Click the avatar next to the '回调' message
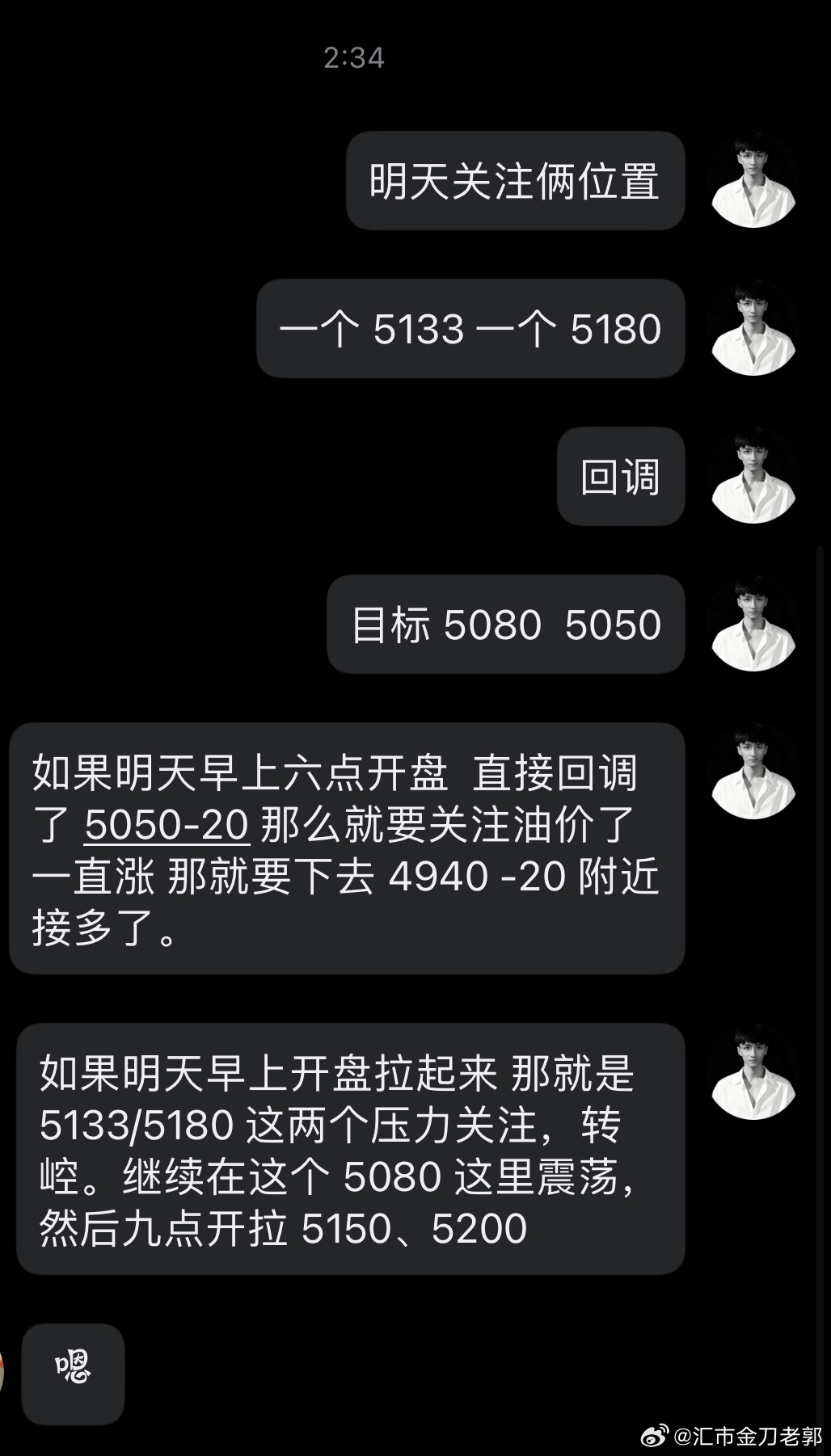The height and width of the screenshot is (1456, 831). [x=753, y=477]
